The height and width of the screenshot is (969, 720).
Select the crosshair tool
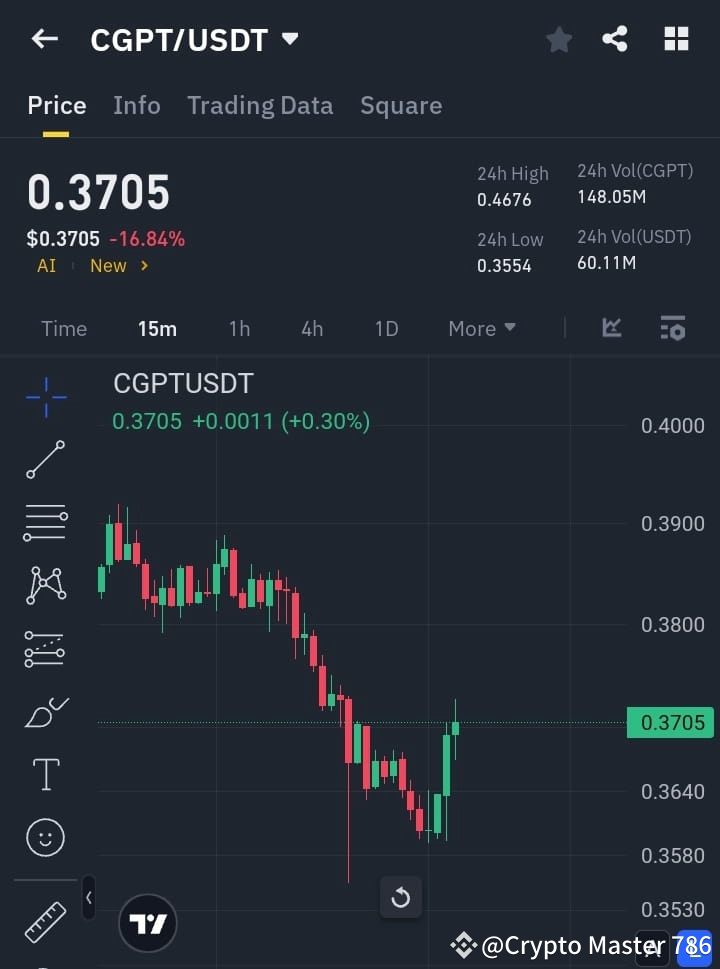45,397
